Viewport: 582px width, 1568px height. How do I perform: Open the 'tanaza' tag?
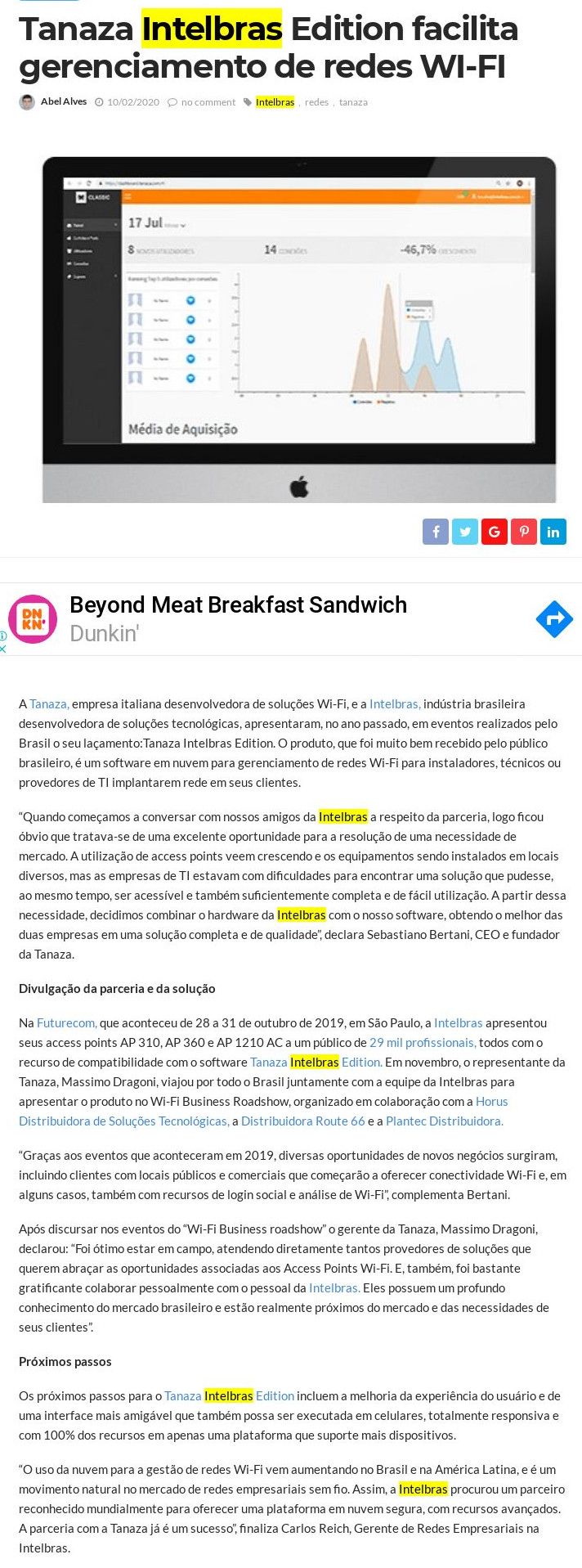[353, 102]
